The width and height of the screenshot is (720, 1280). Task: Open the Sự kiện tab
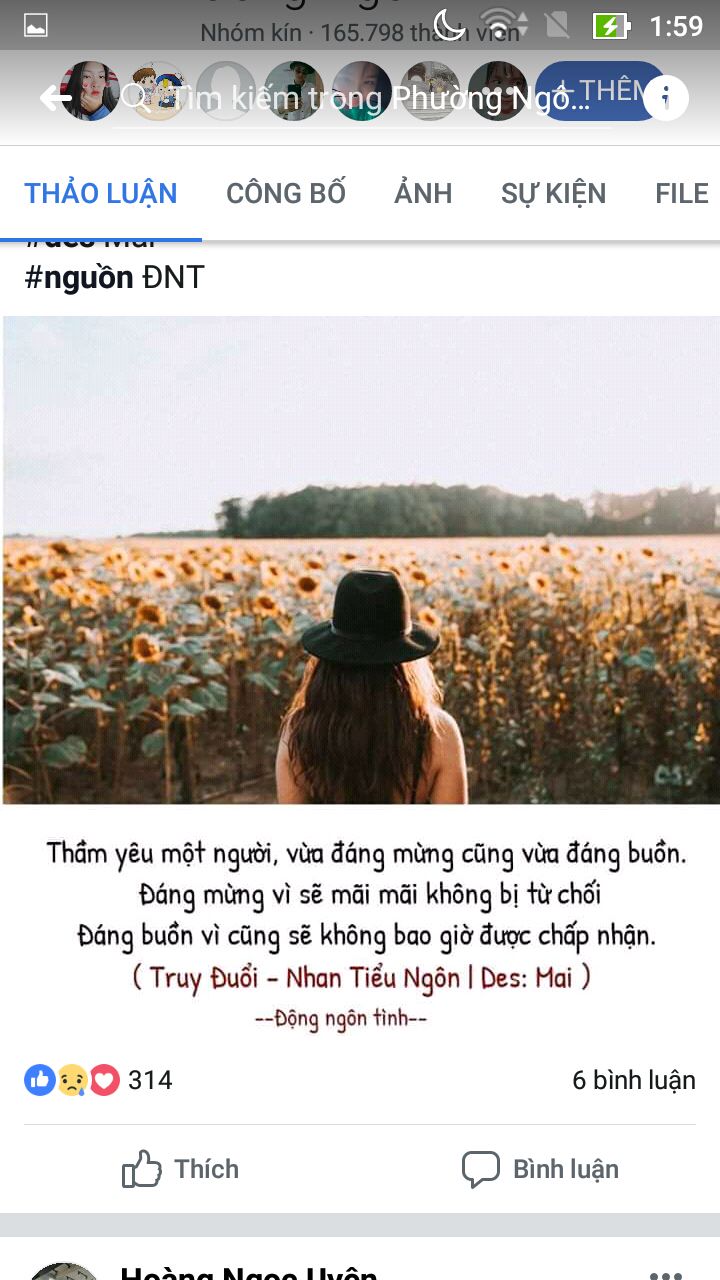[x=553, y=193]
